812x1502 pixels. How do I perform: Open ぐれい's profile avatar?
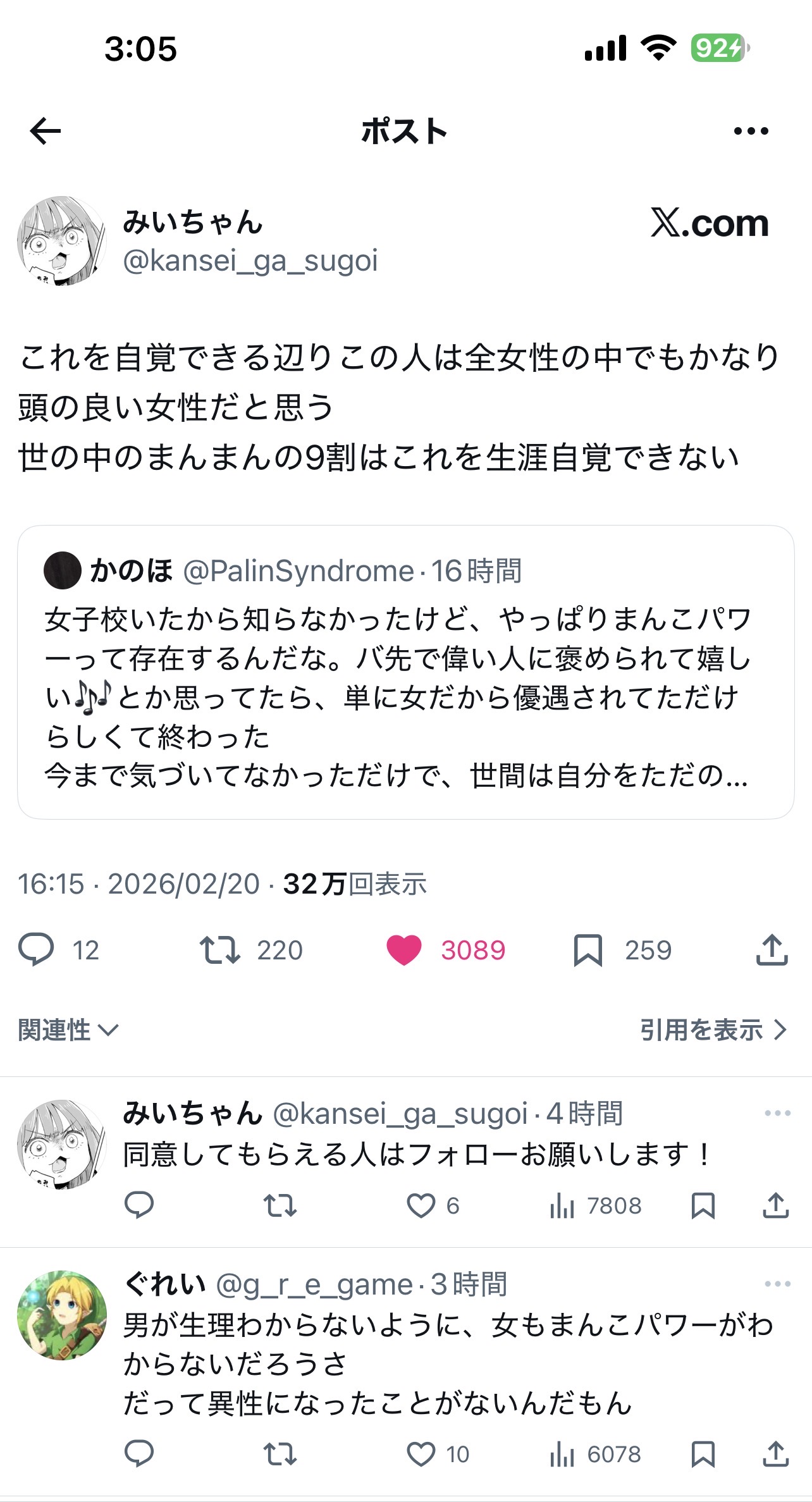(61, 1315)
